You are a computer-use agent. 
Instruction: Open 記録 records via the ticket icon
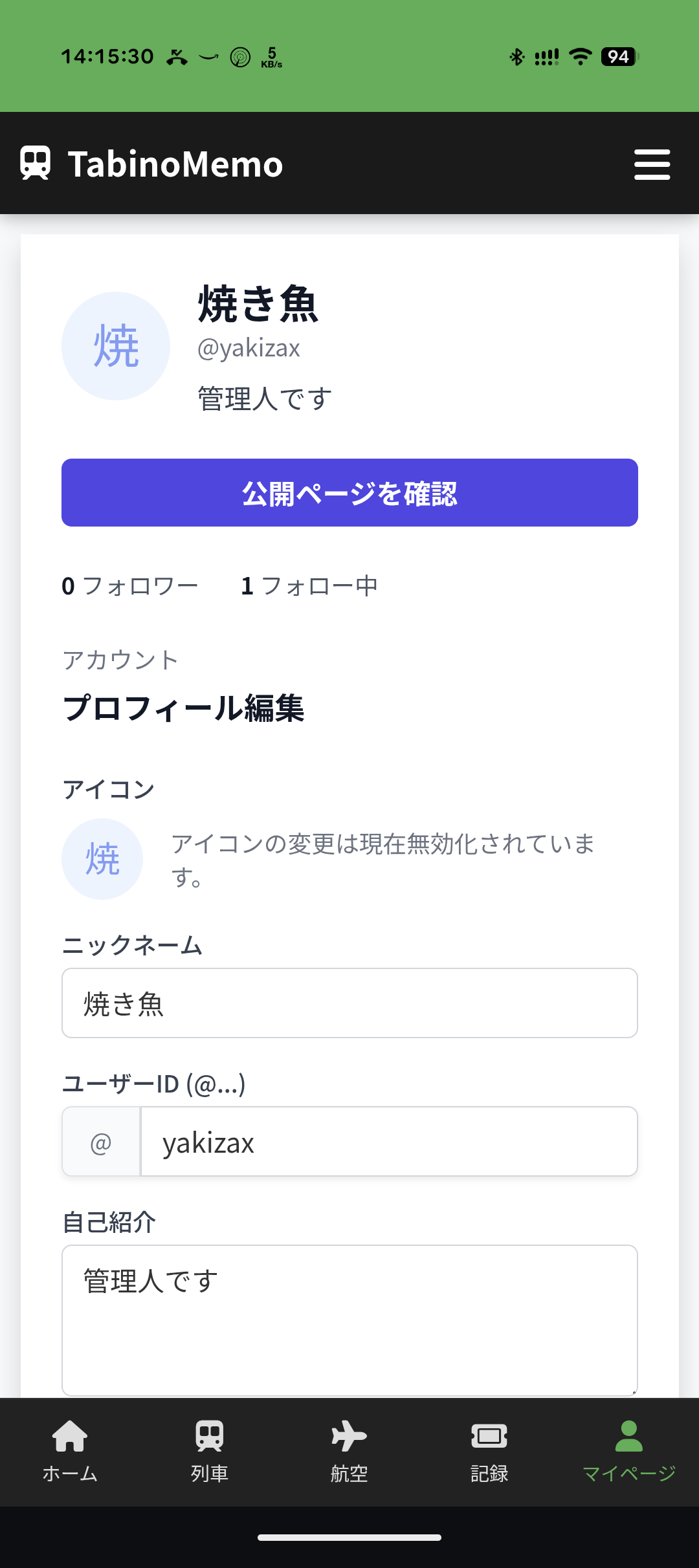pyautogui.click(x=489, y=1436)
